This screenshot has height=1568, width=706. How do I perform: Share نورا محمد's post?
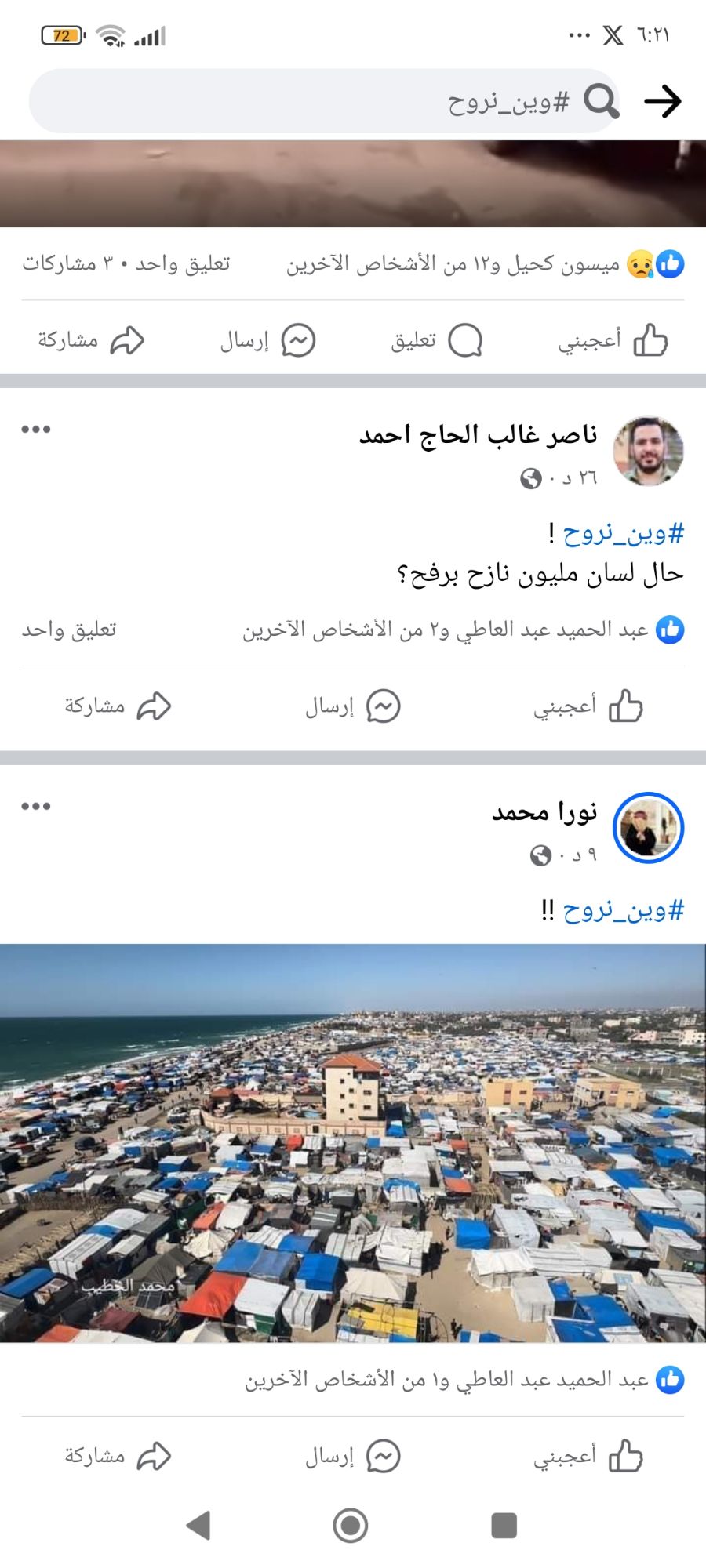click(118, 1457)
